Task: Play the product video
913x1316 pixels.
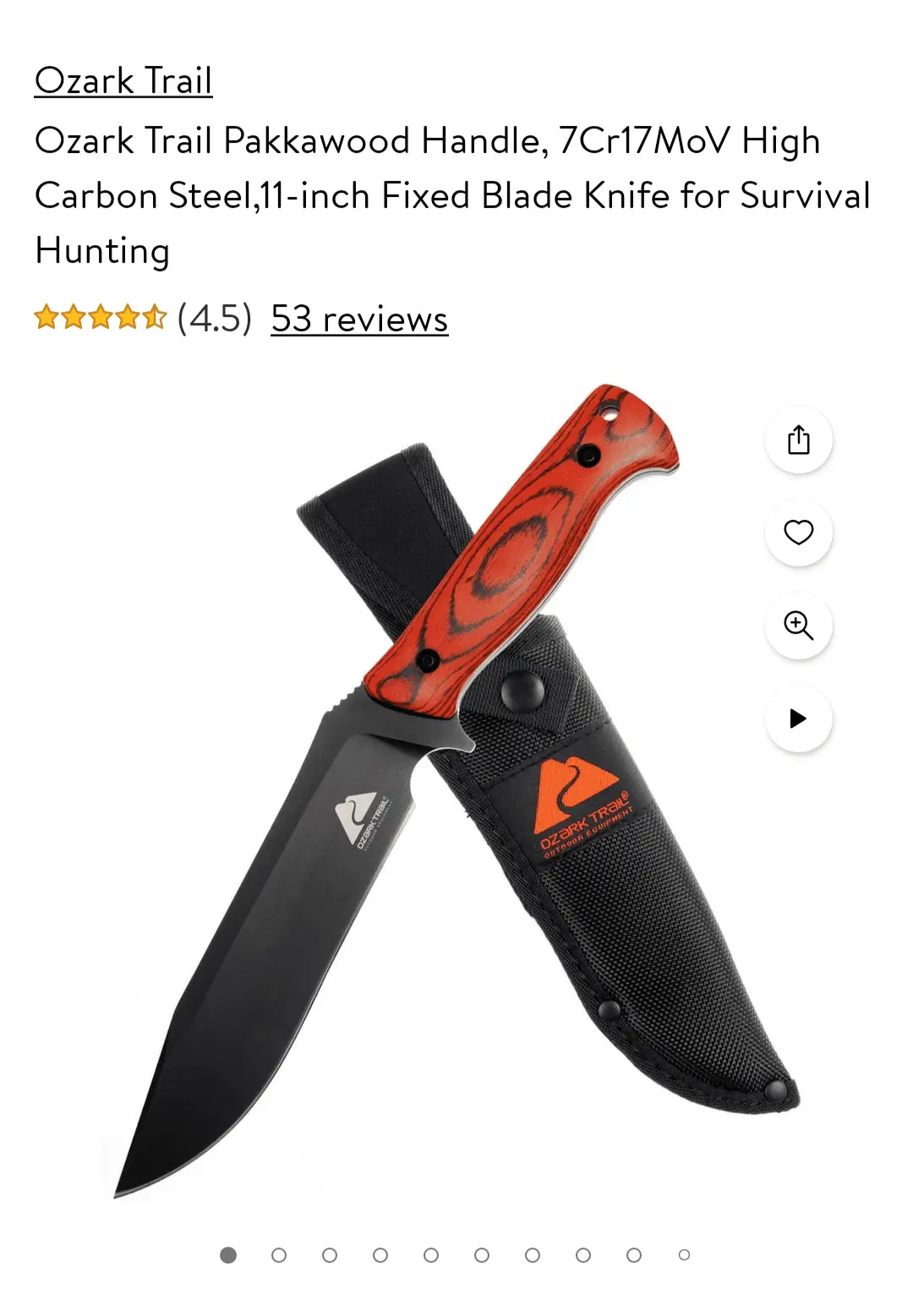Action: point(798,718)
